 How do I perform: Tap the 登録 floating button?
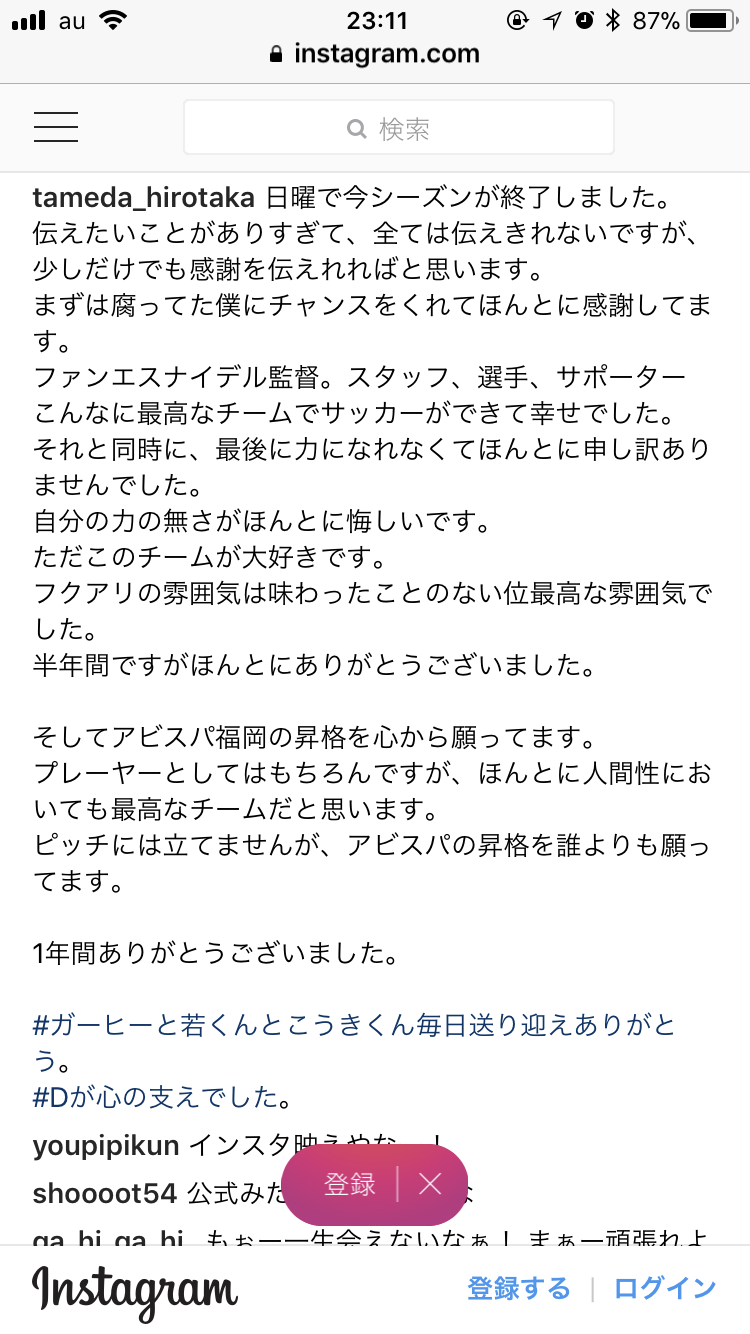349,1185
